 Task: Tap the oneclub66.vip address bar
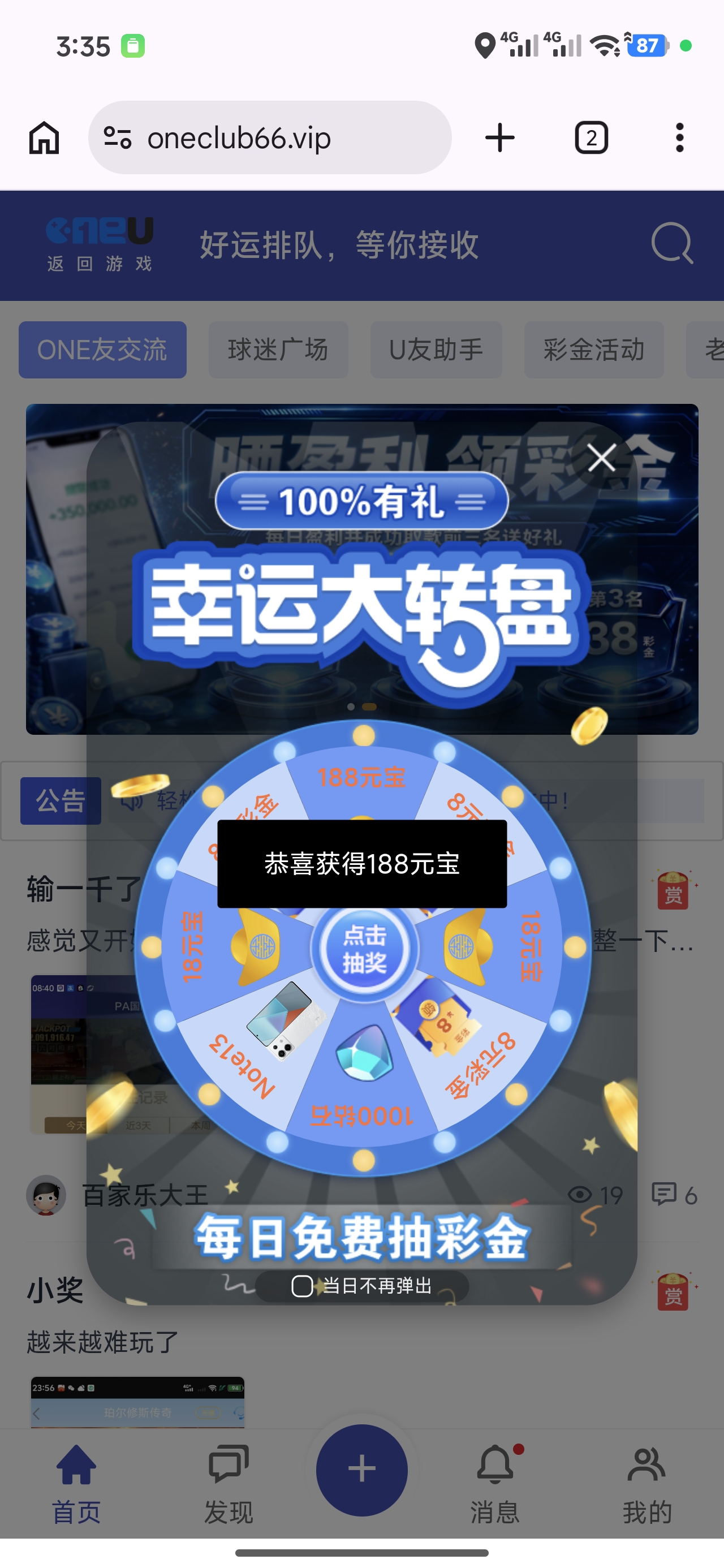(x=270, y=137)
